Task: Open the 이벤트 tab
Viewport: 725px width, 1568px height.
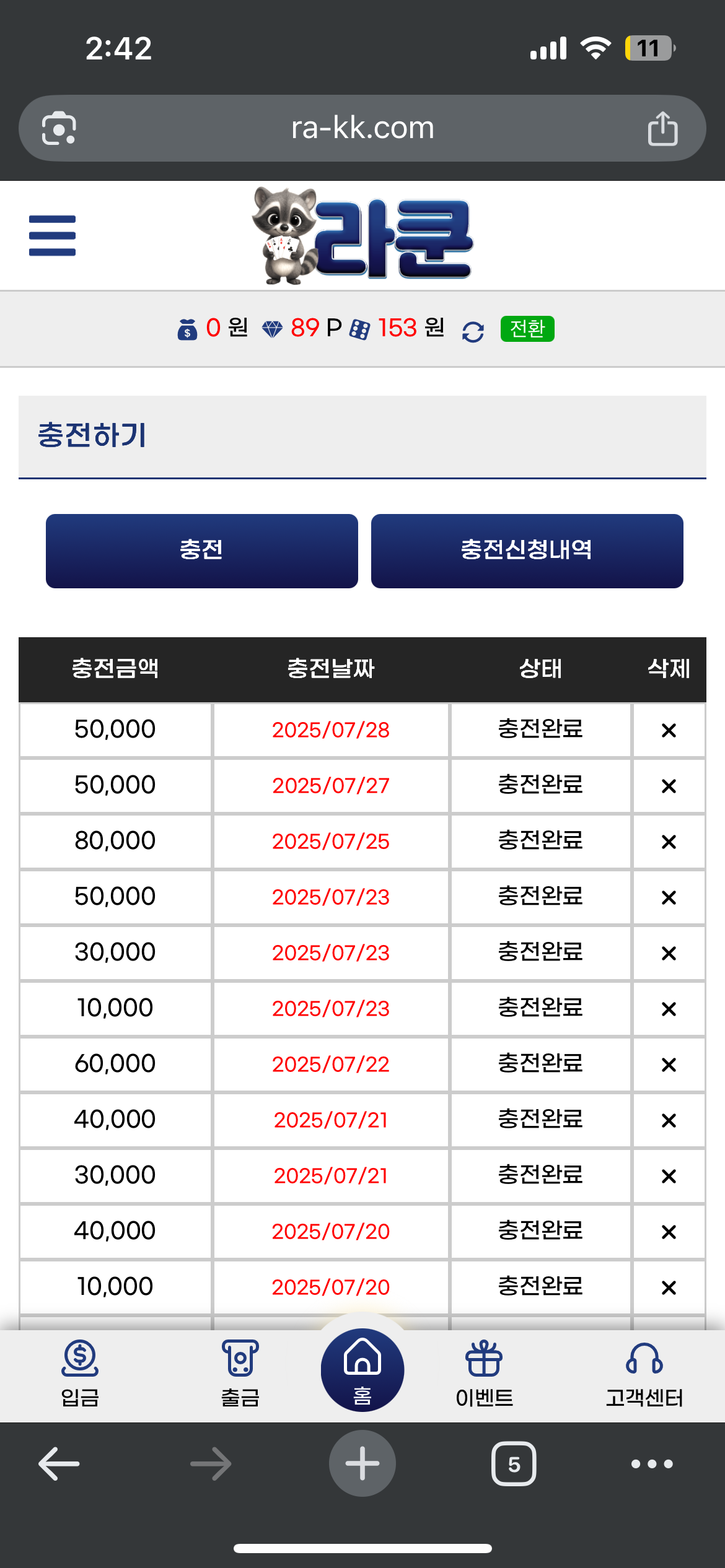Action: (x=484, y=1373)
